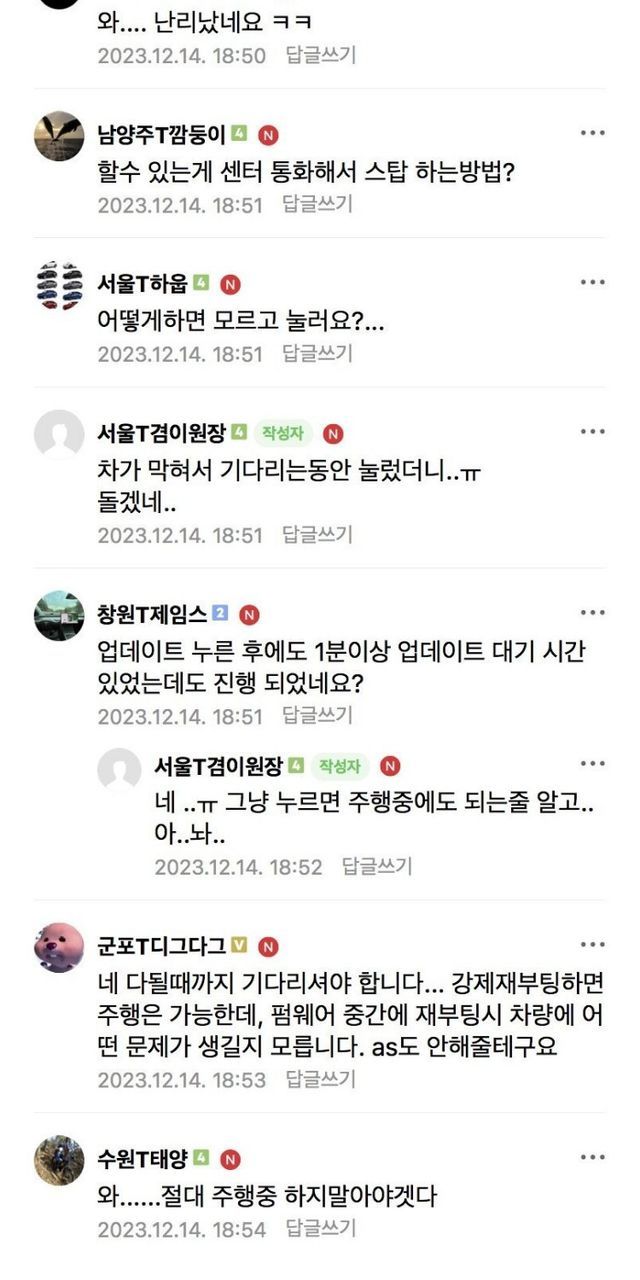
Task: Reply to the 난리났네요 comment from 18:50
Action: coord(321,55)
